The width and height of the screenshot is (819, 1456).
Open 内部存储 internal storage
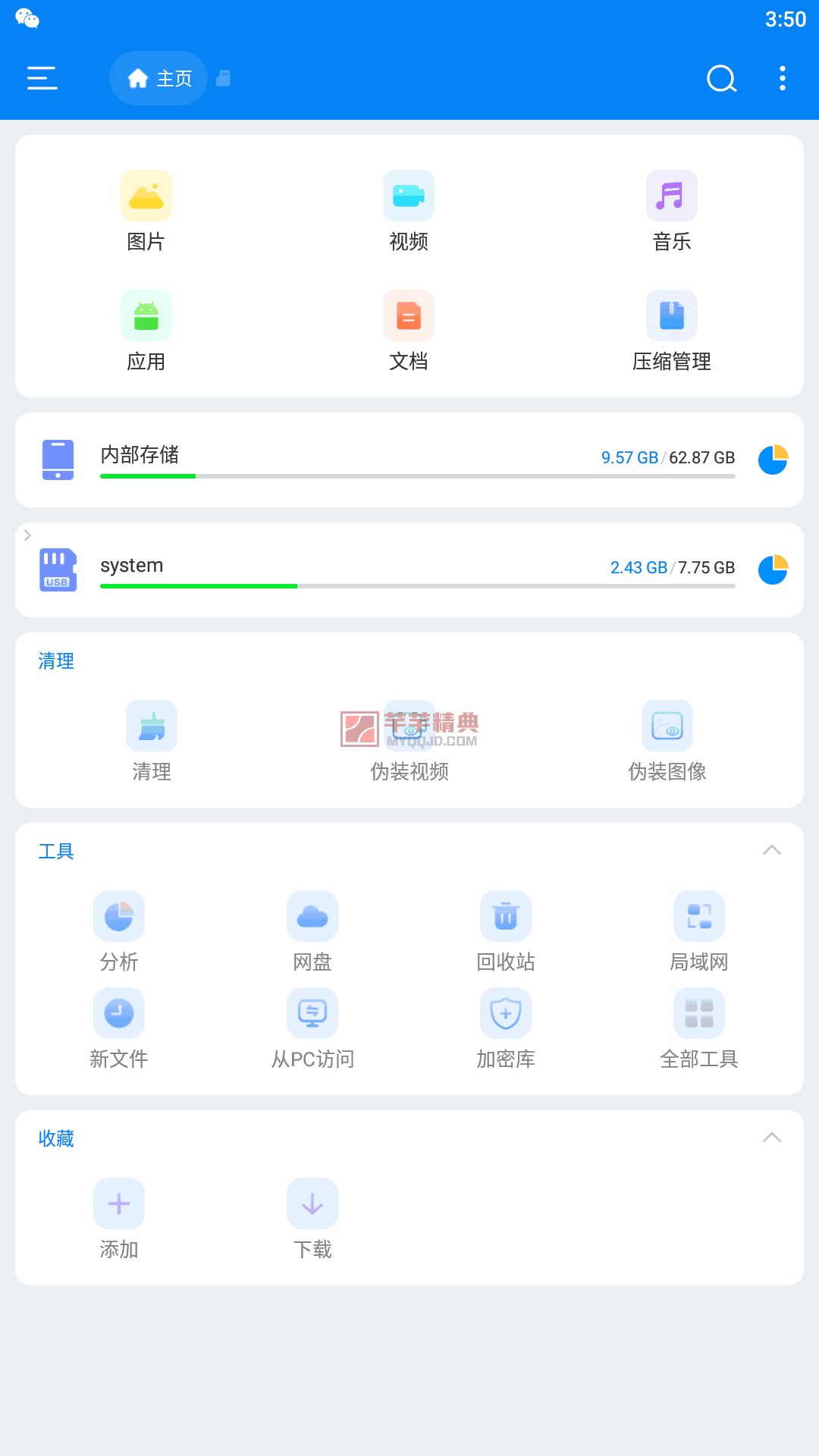click(x=409, y=460)
